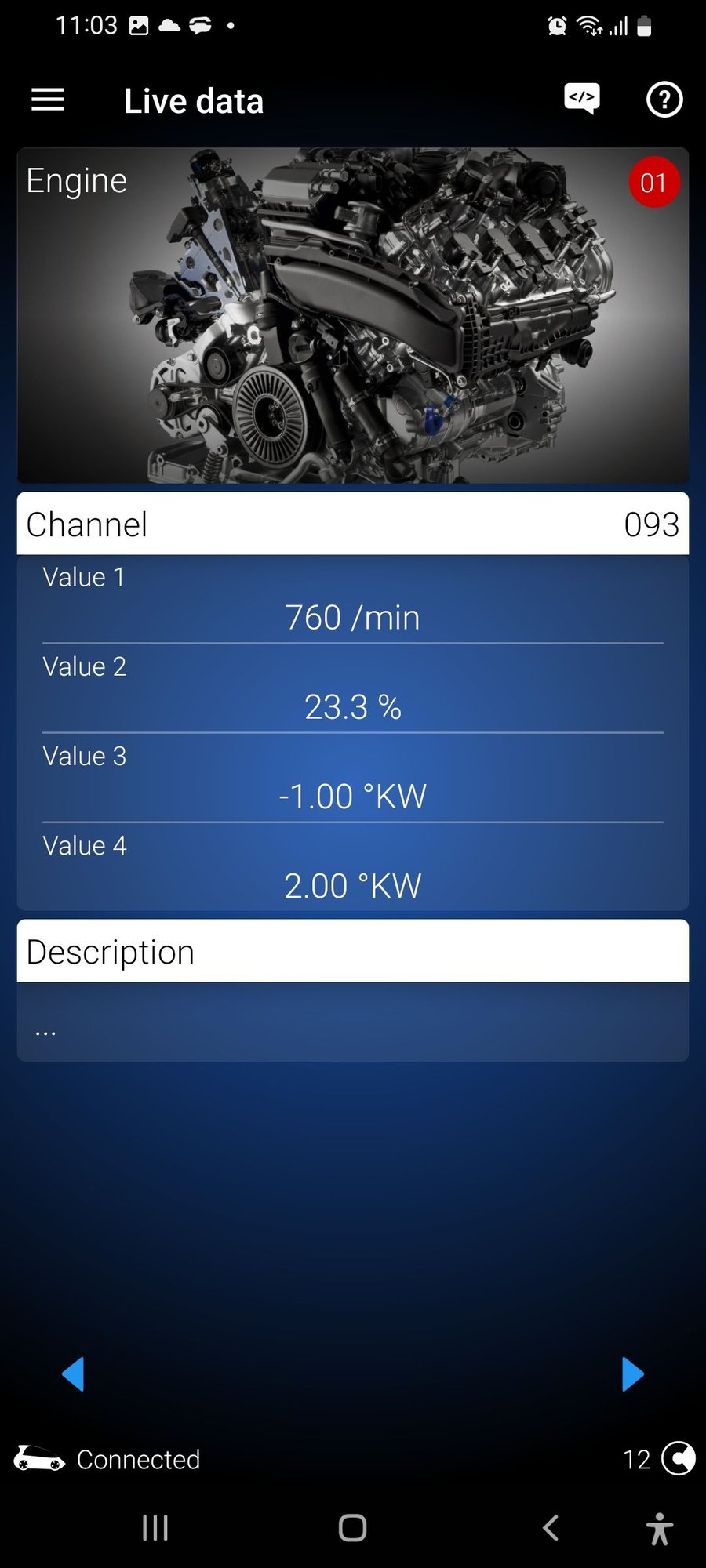The height and width of the screenshot is (1568, 706).
Task: Open the Help icon at top right
Action: click(664, 100)
